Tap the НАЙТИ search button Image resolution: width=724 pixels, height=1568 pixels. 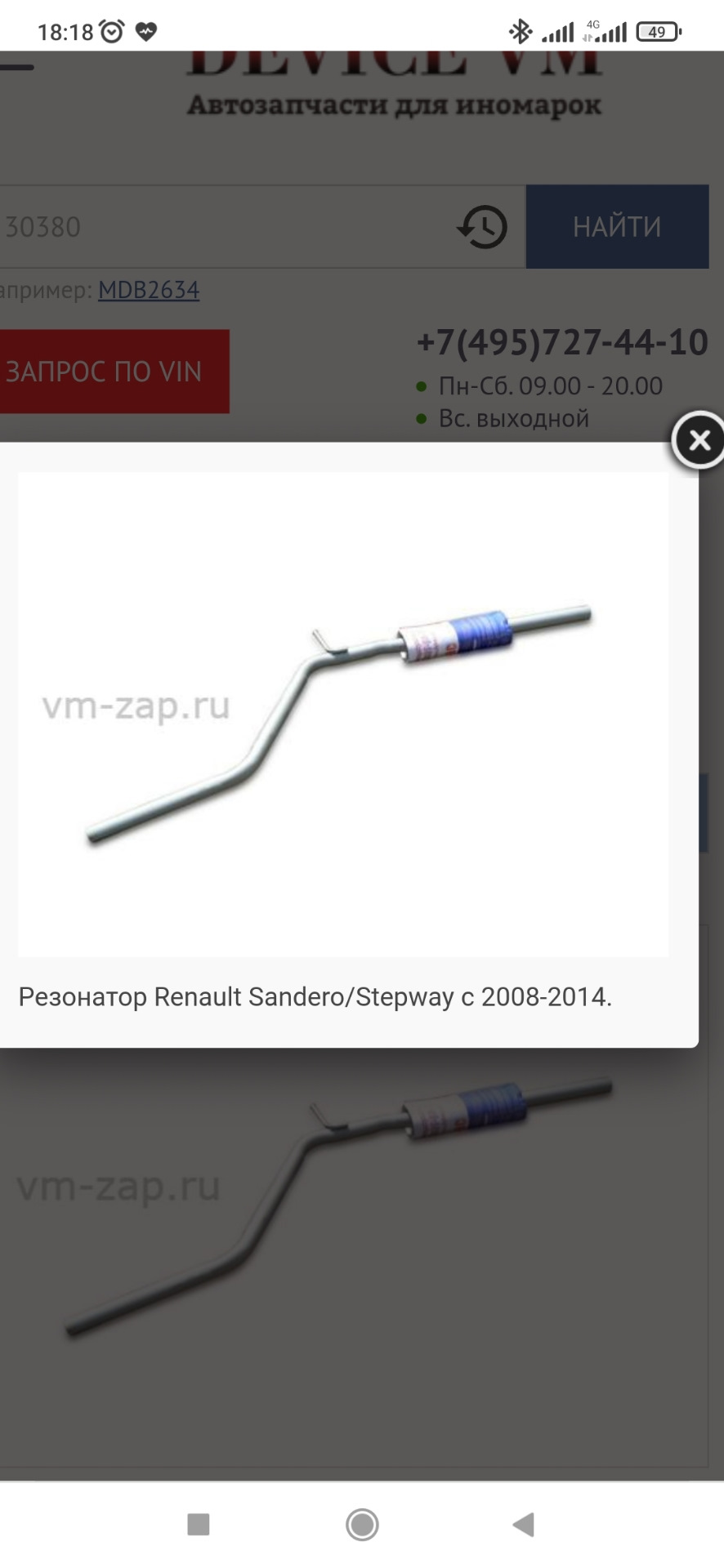coord(617,227)
